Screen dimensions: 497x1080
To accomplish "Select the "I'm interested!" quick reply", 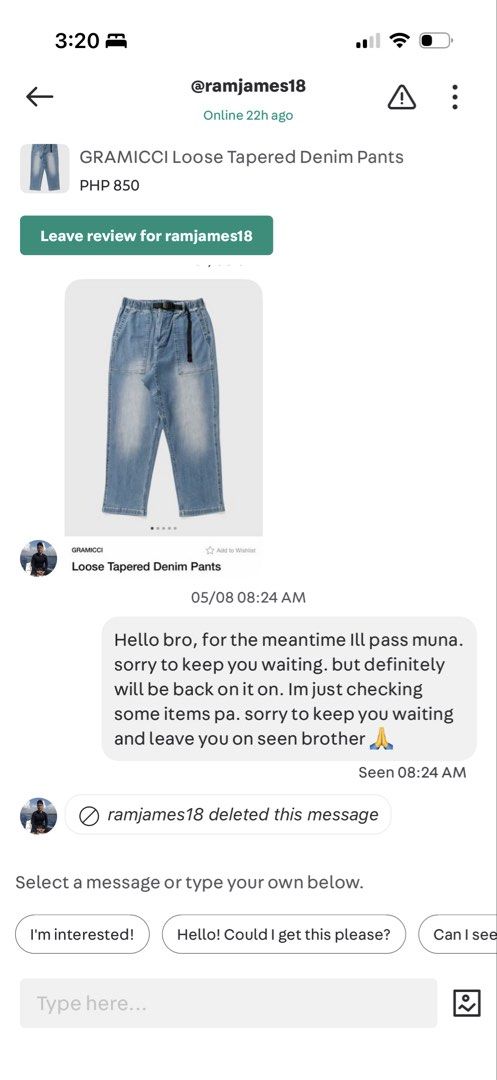I will pos(82,934).
